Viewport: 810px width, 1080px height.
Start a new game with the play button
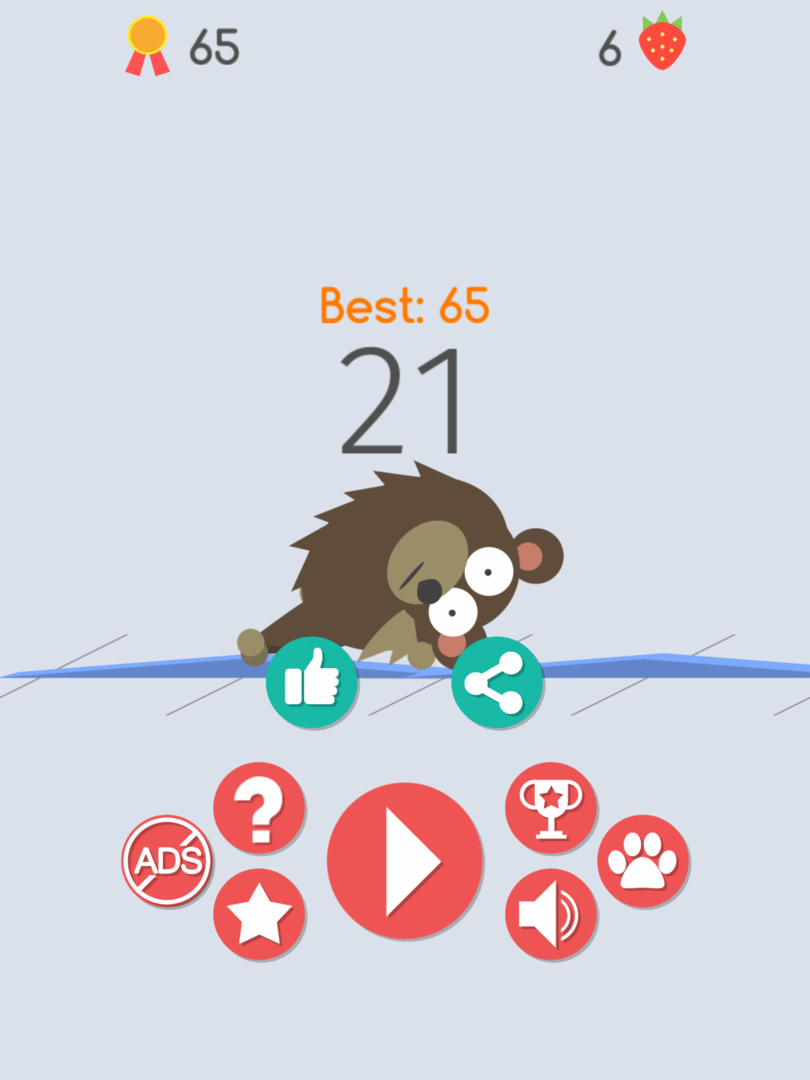tap(405, 860)
